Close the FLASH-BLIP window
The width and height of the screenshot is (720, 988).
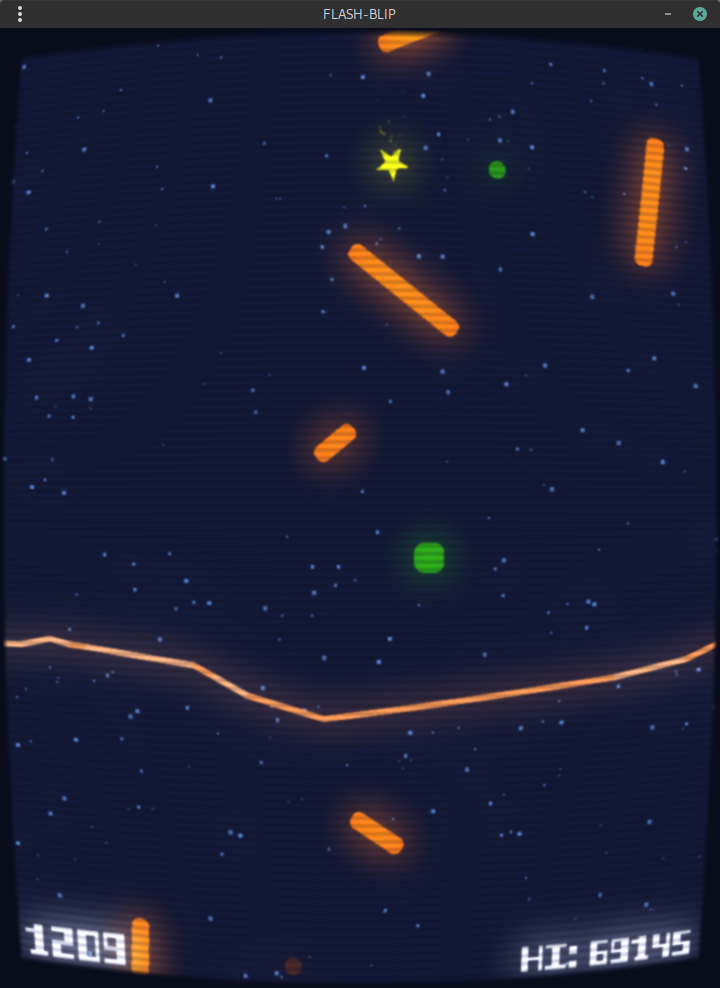coord(700,14)
